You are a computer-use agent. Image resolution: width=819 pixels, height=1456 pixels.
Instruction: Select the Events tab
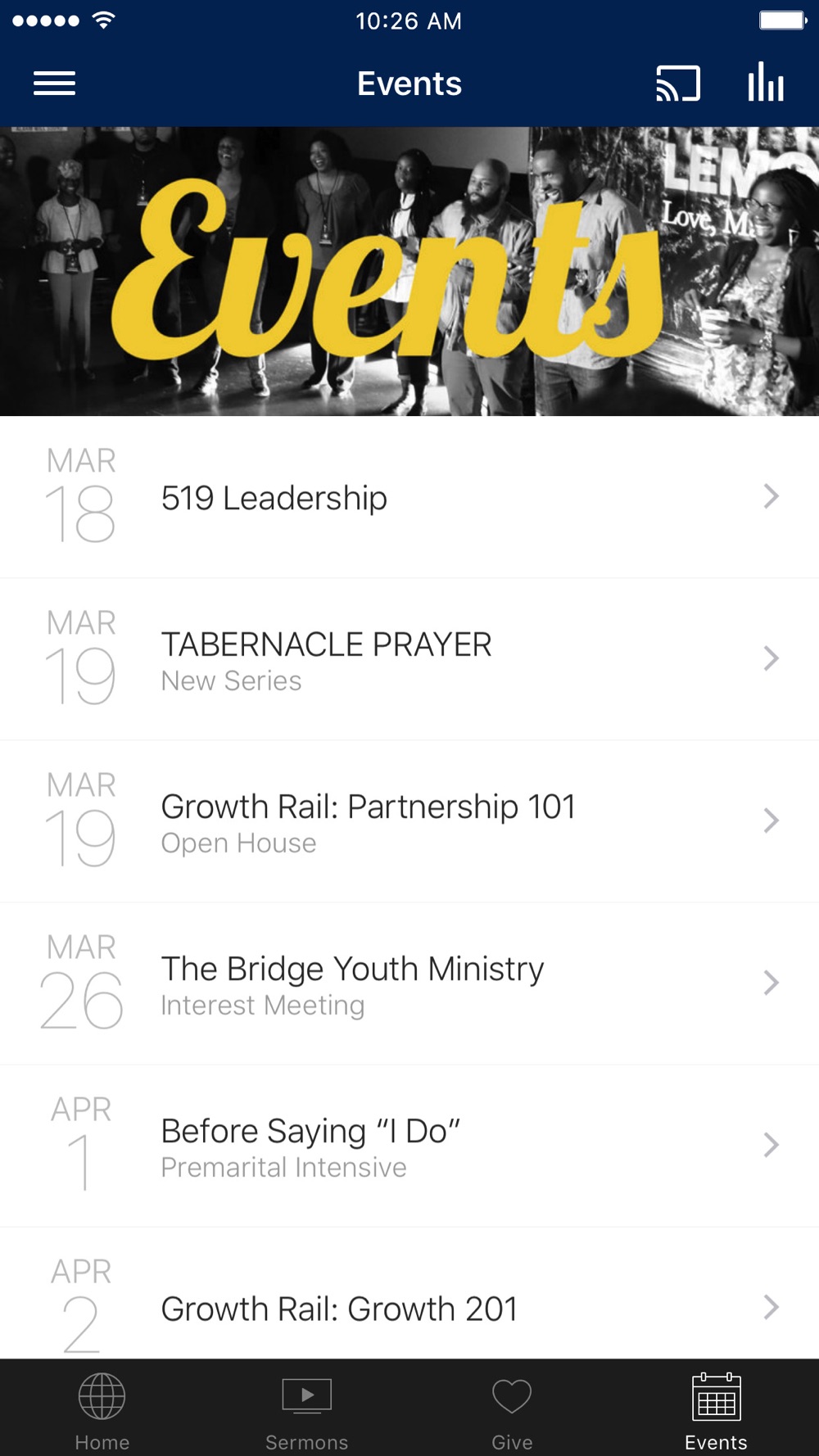pyautogui.click(x=716, y=1410)
